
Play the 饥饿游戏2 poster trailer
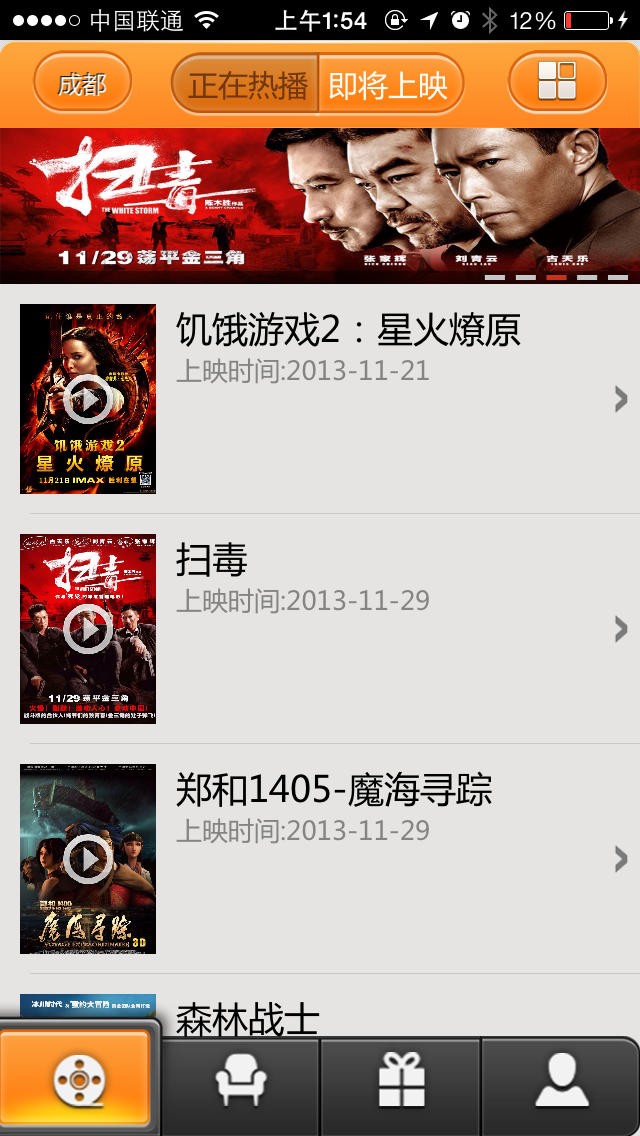[88, 400]
